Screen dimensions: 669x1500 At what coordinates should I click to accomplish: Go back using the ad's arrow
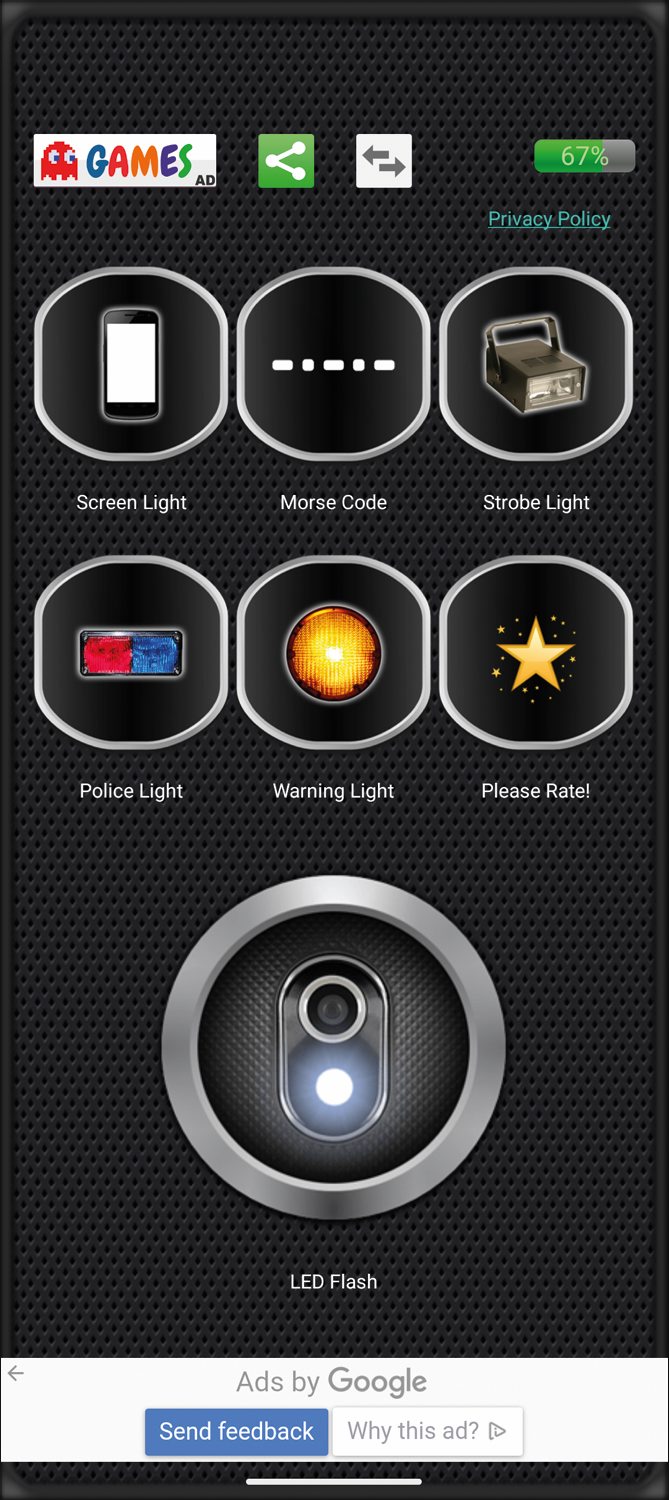pyautogui.click(x=15, y=1373)
